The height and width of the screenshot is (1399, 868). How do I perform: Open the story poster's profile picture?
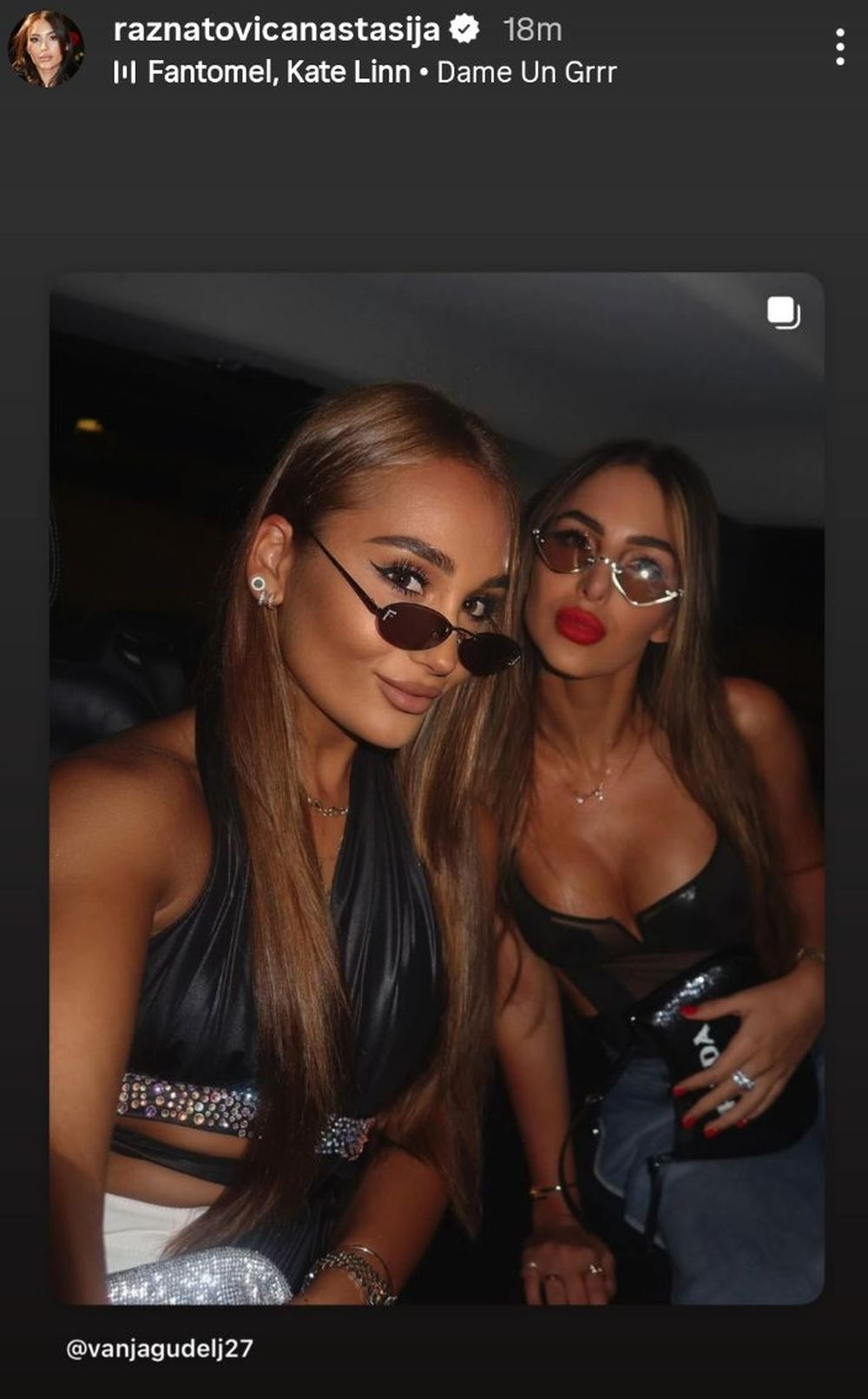pos(46,49)
